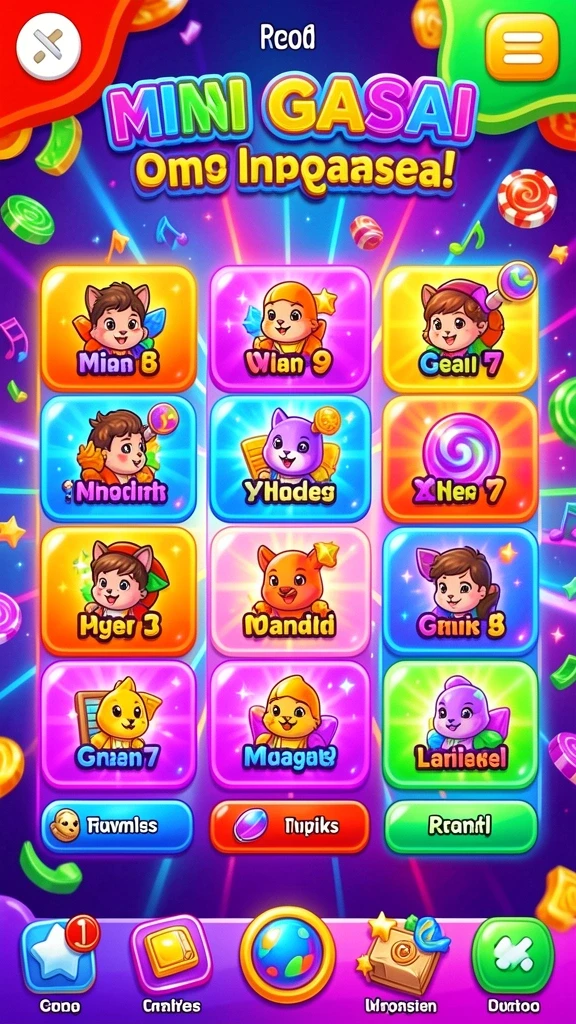The width and height of the screenshot is (576, 1024).
Task: Open the Mian 8 game tile
Action: pyautogui.click(x=119, y=328)
